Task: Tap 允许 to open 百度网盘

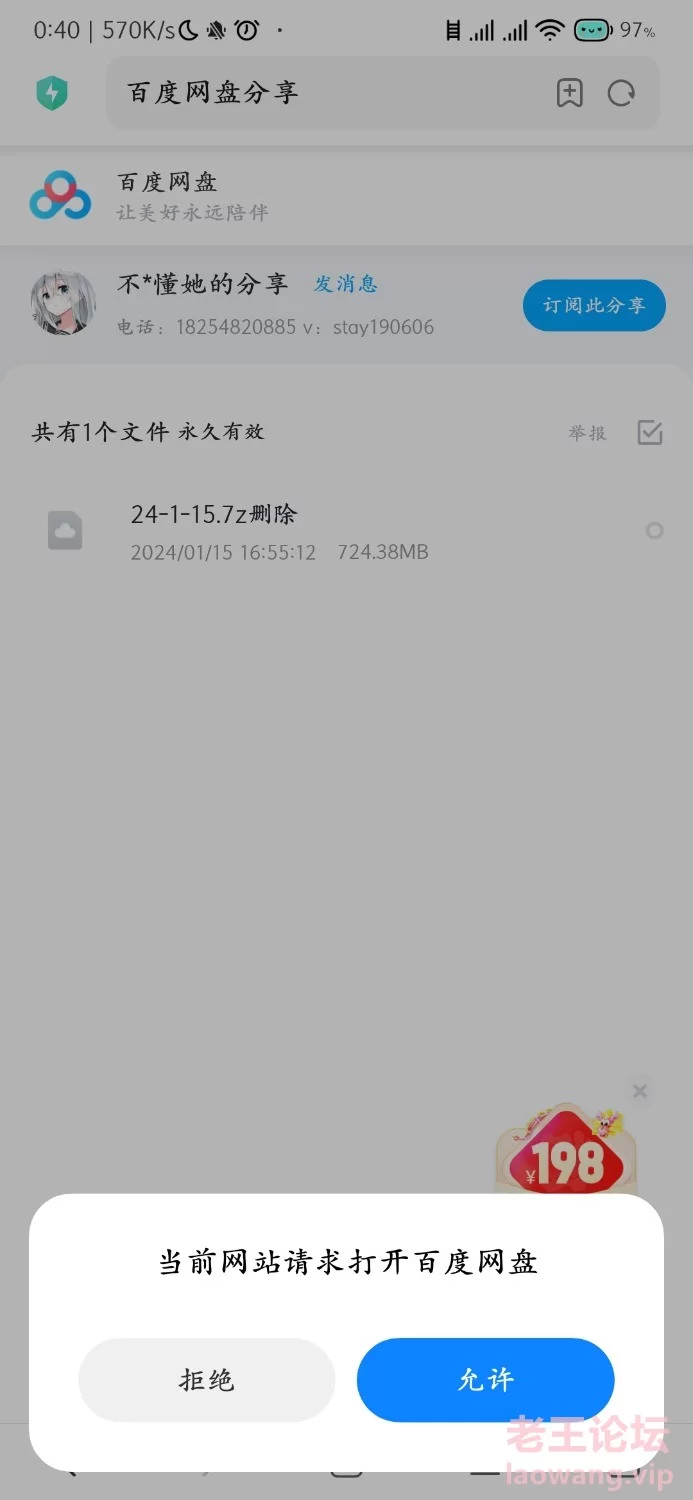Action: (485, 1380)
